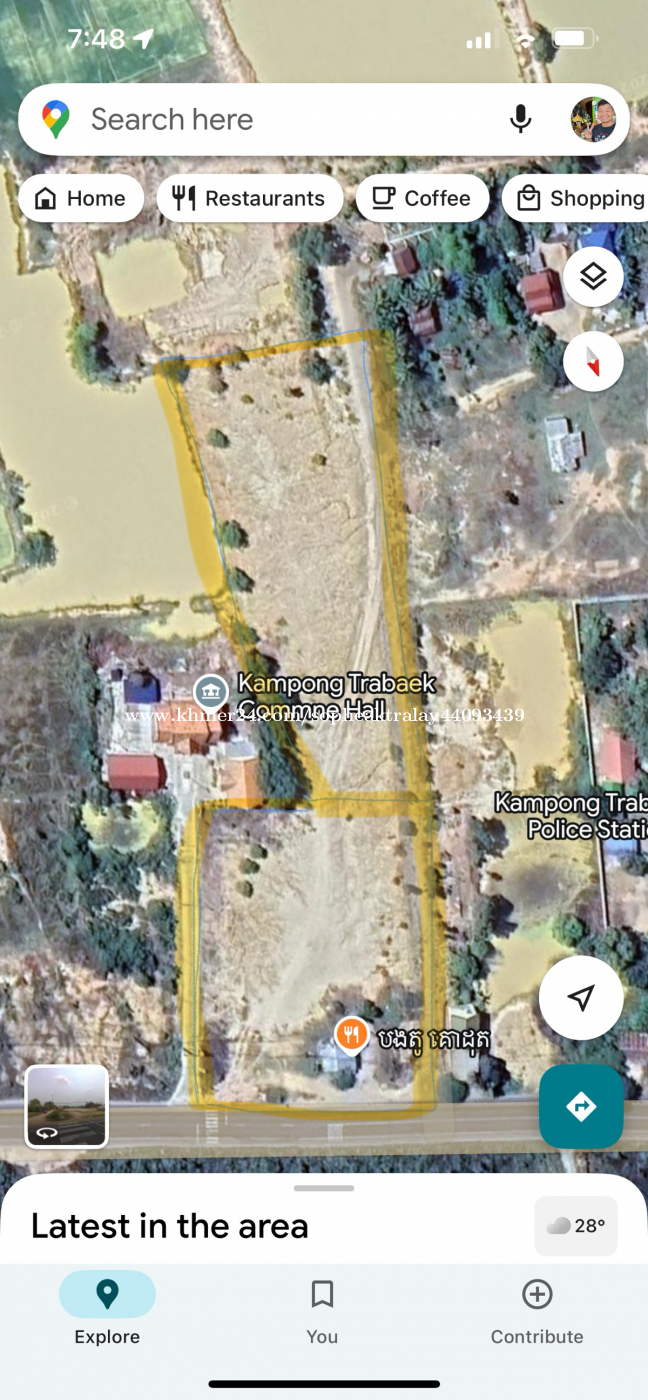Screen dimensions: 648x1400
Task: Select the Home chip
Action: (81, 198)
